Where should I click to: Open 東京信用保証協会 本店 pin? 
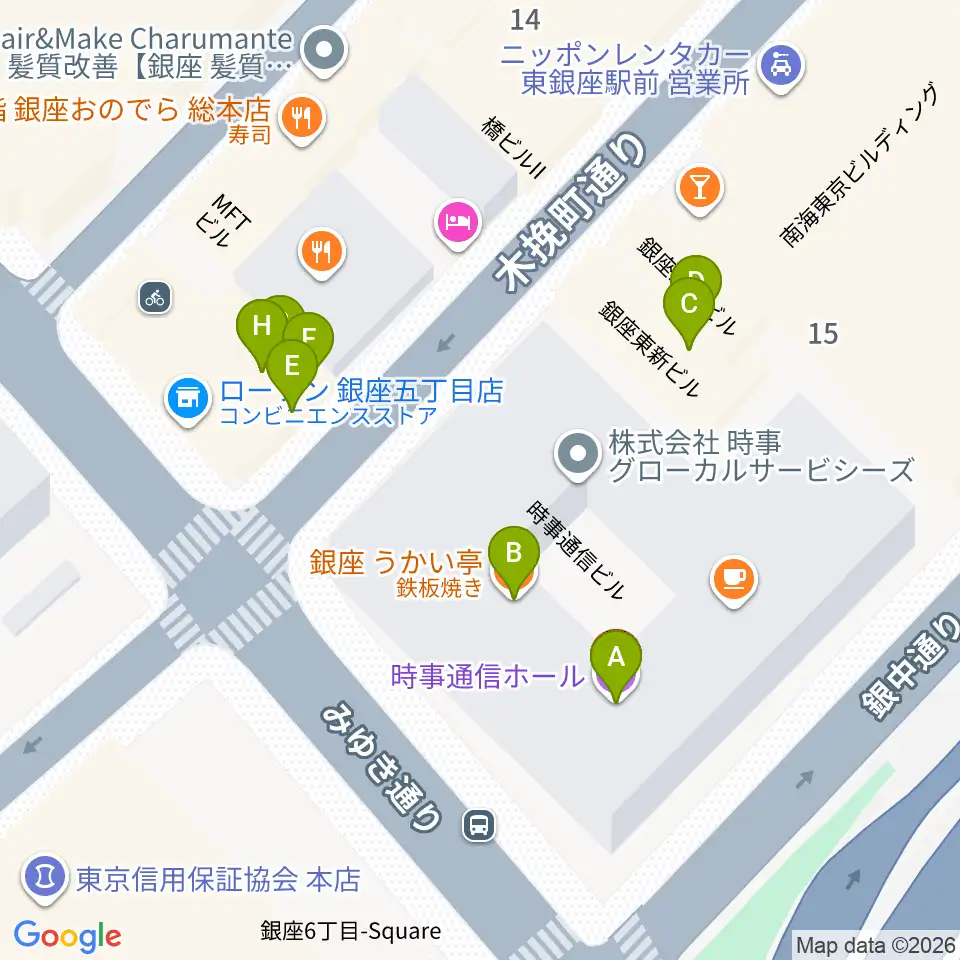click(45, 878)
